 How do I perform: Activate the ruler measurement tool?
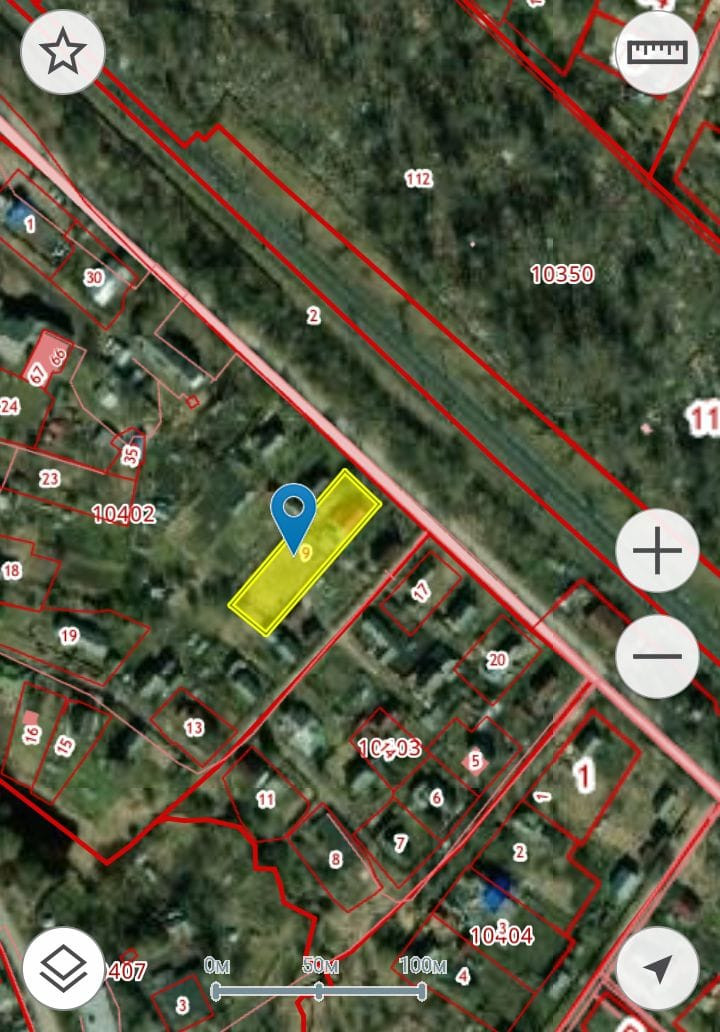(657, 53)
